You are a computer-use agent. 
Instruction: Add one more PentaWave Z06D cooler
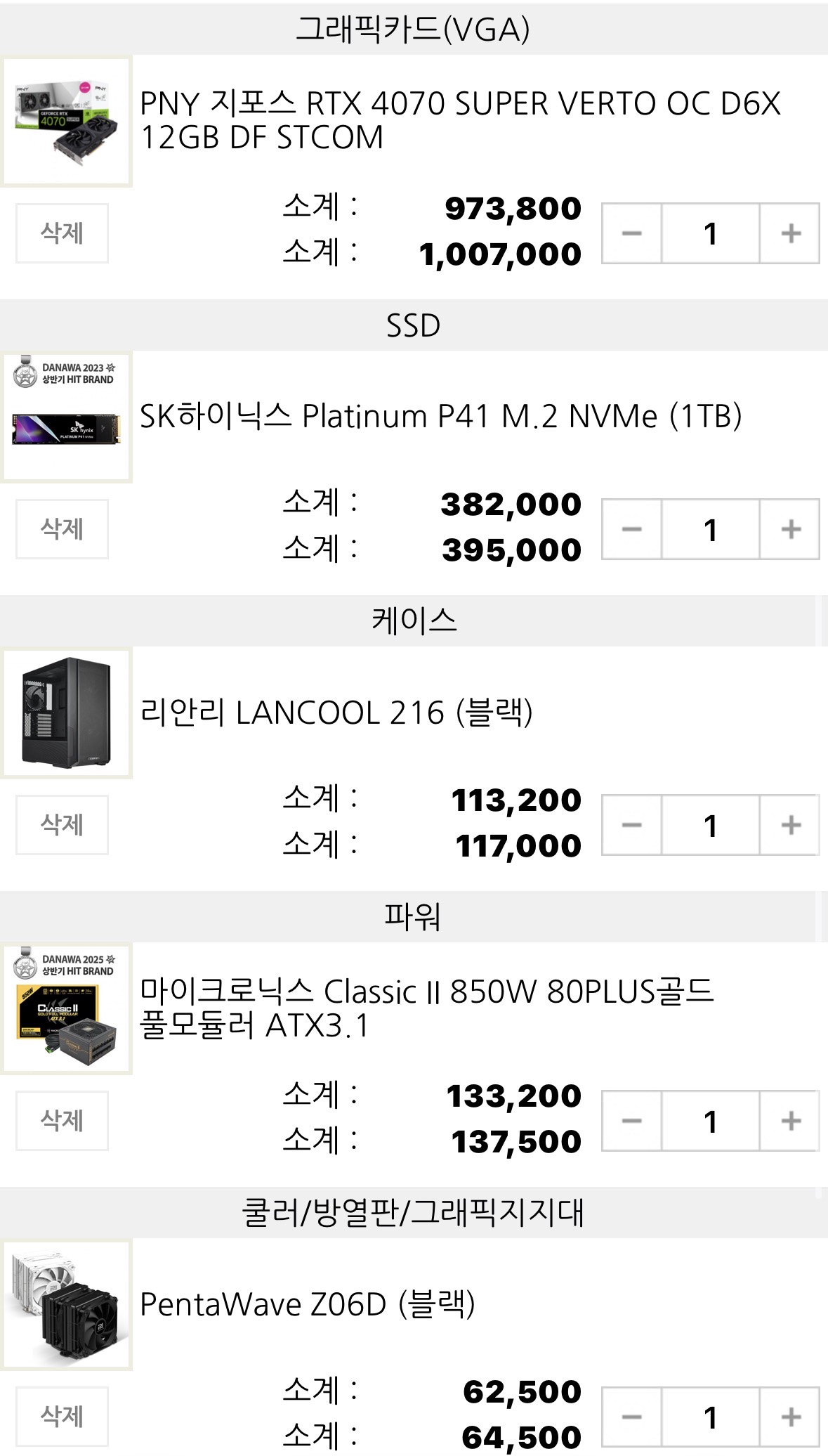click(790, 1417)
